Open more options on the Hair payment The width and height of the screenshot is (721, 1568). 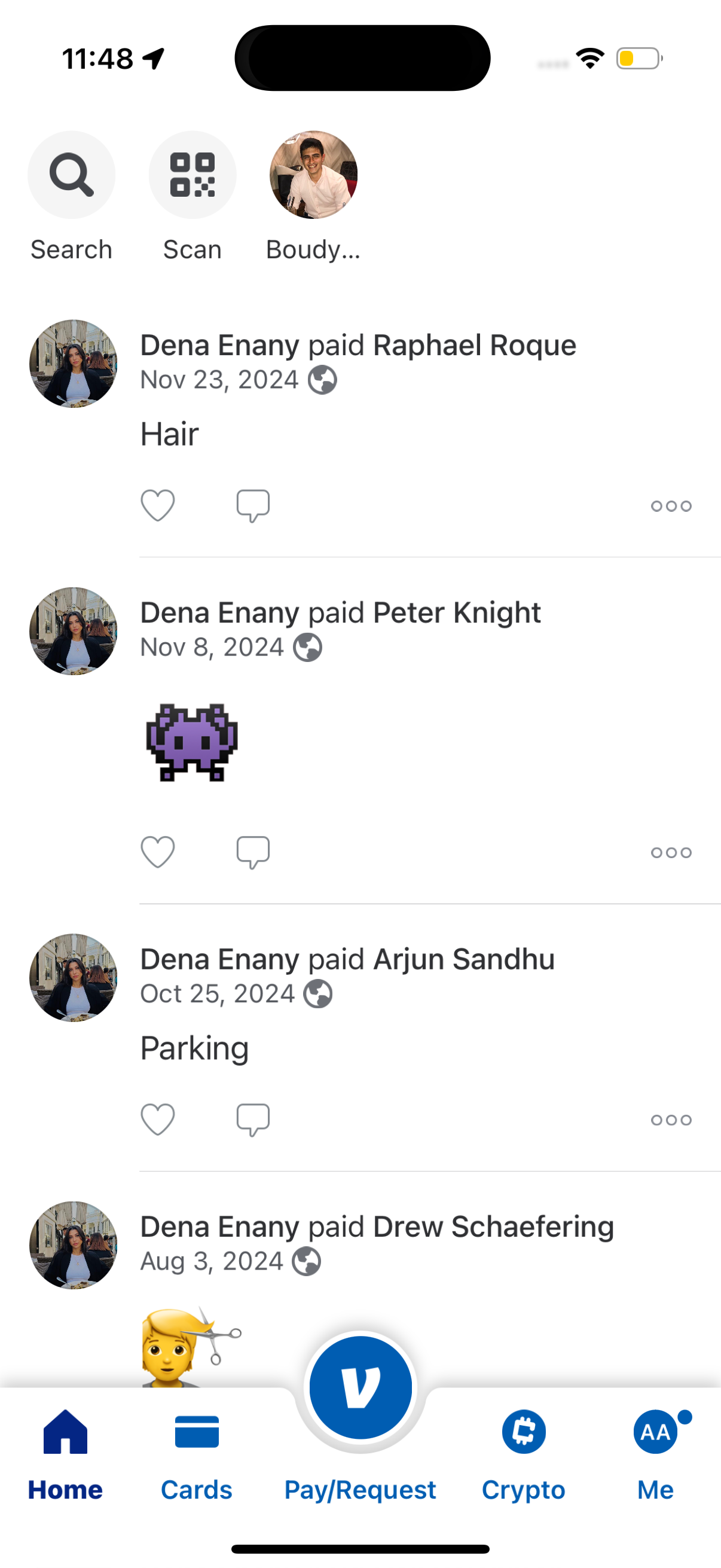[x=671, y=505]
